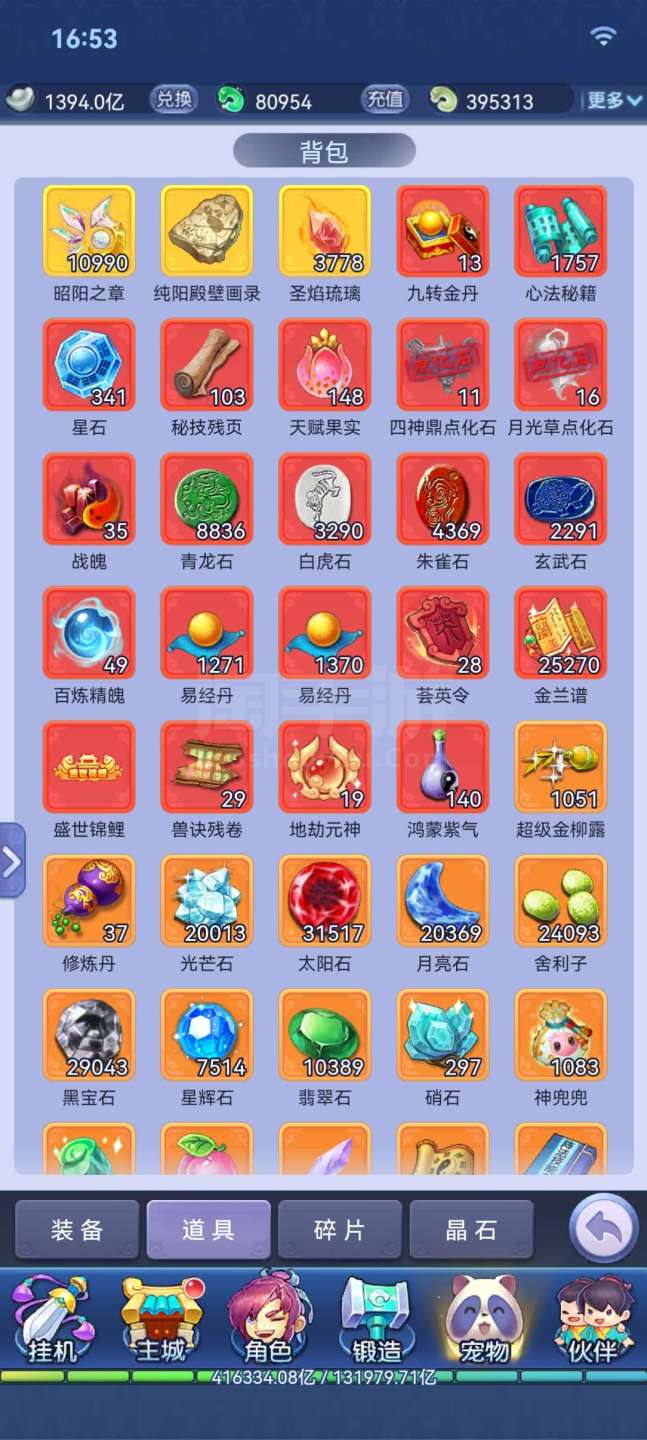Select the 神兜兜 item
Viewport: 647px width, 1440px height.
(561, 1035)
